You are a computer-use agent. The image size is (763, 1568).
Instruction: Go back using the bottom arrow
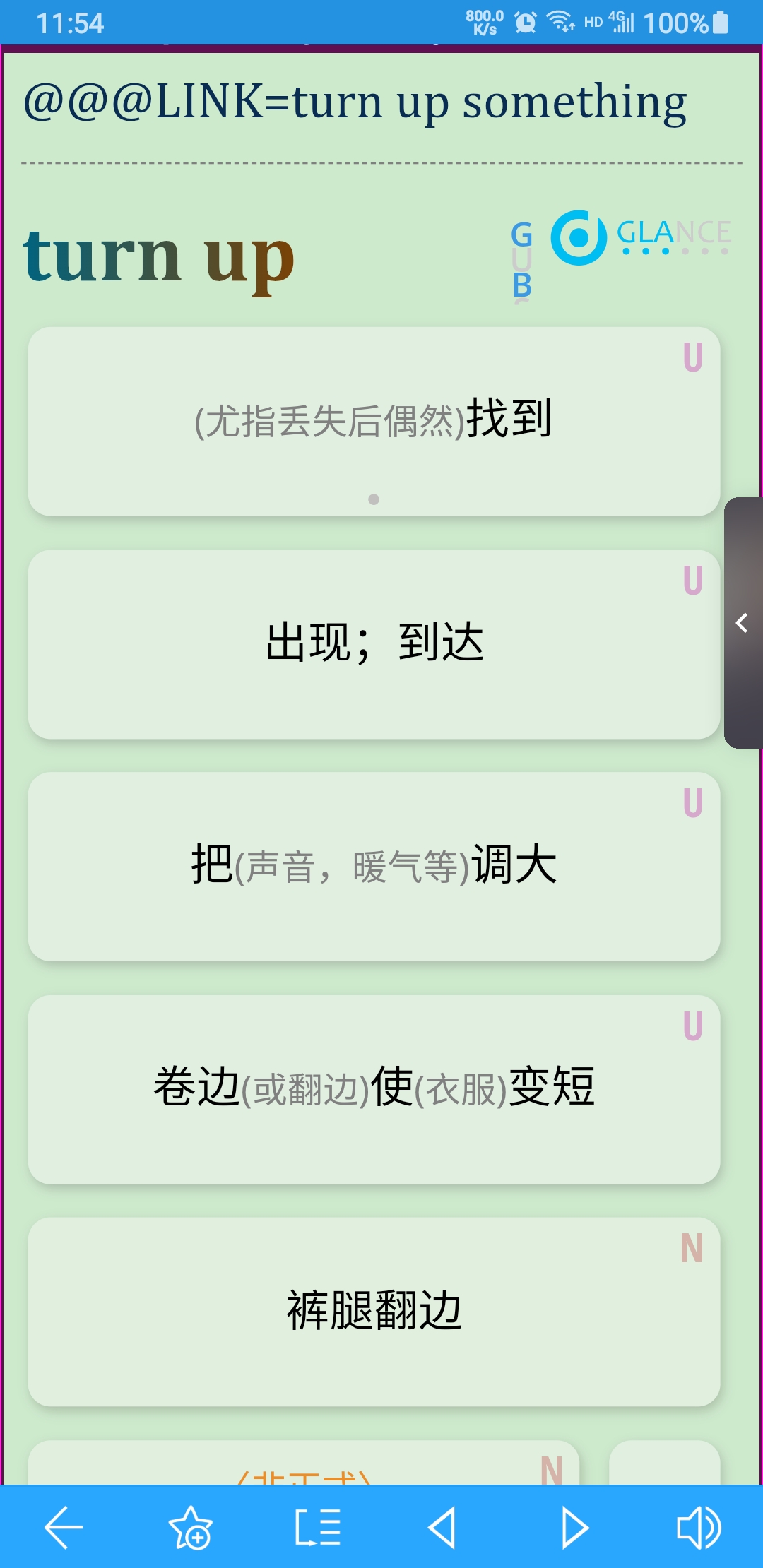point(64,1527)
